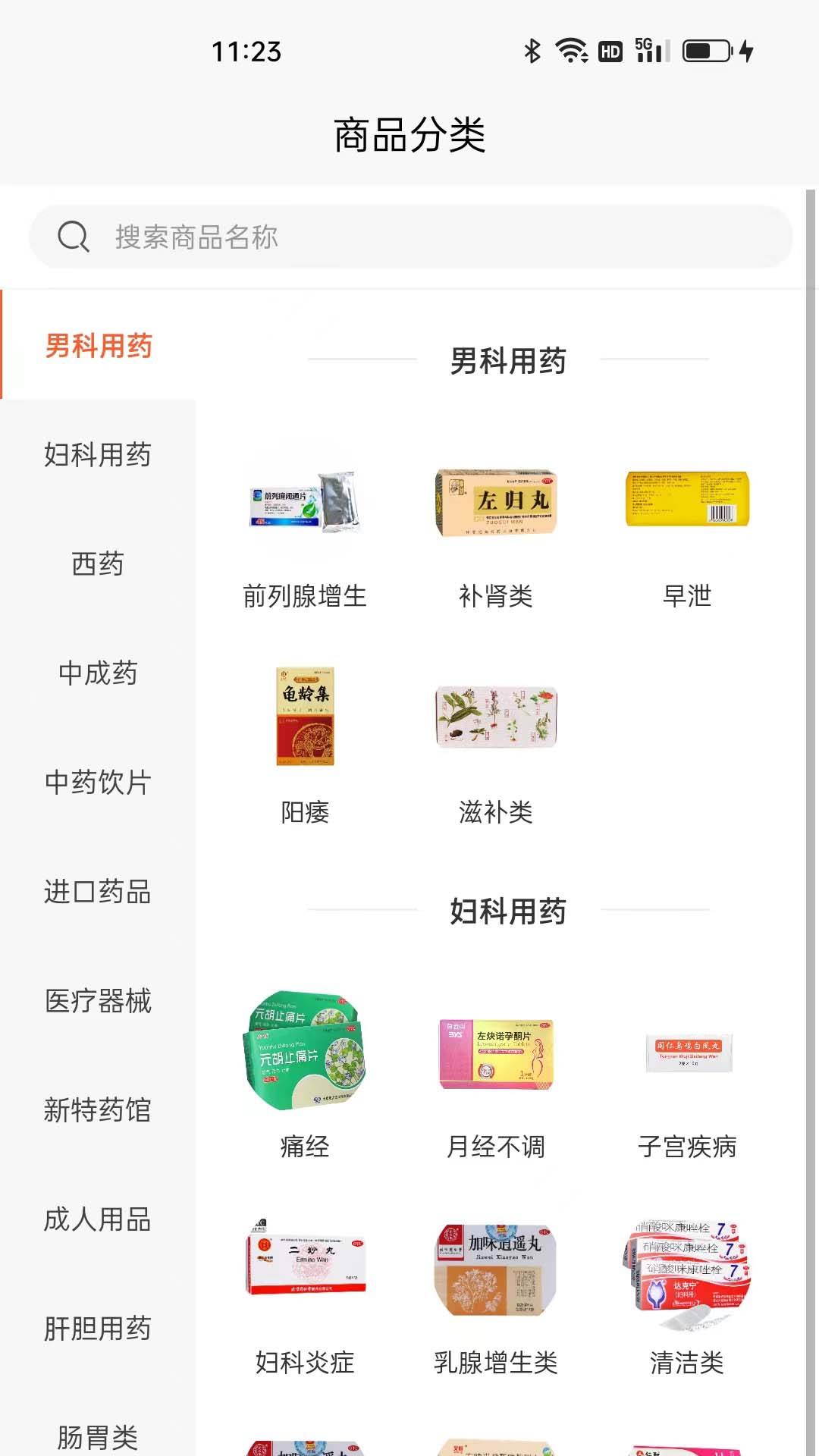The height and width of the screenshot is (1456, 819).
Task: Browse the 妇科炎症 subcategory
Action: (x=305, y=1297)
